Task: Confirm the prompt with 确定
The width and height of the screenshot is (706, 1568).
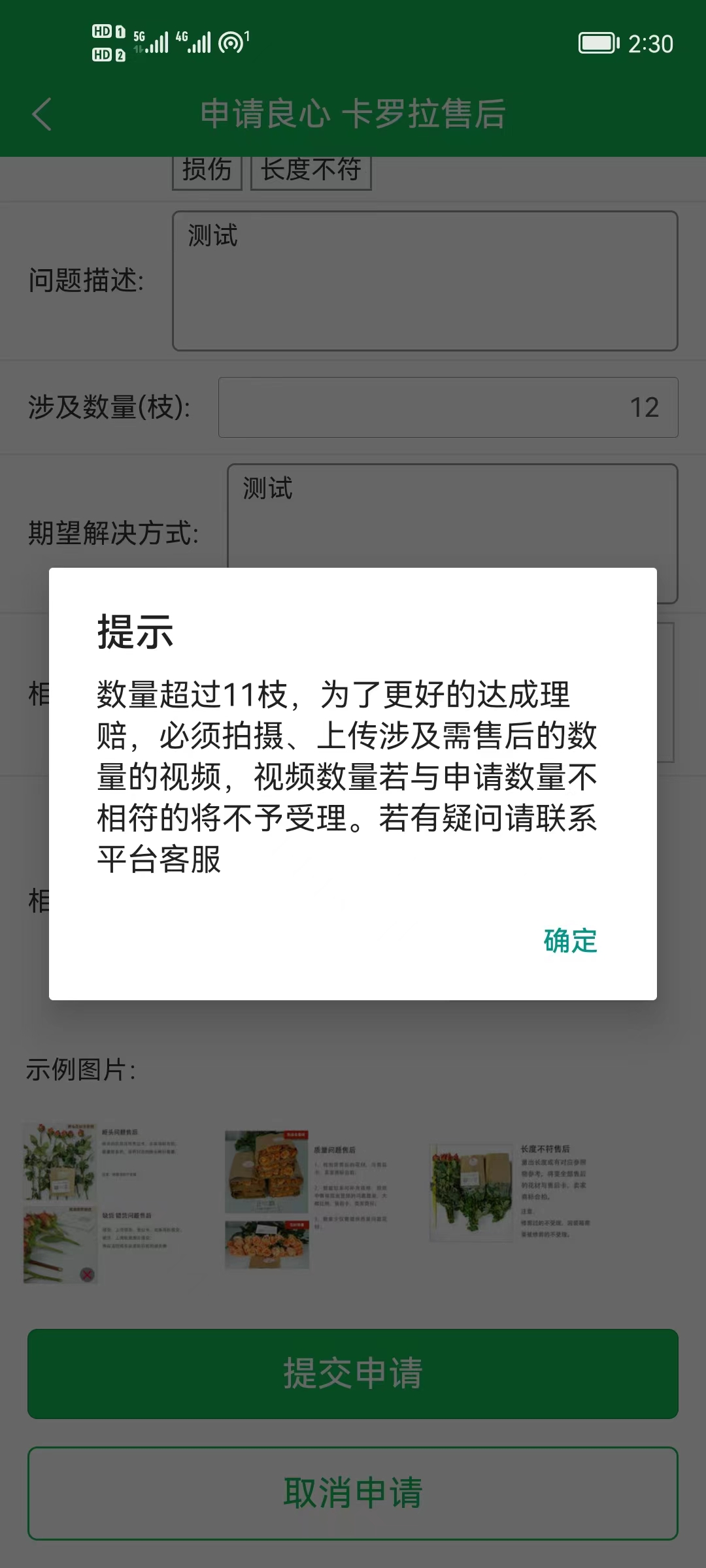Action: [570, 941]
